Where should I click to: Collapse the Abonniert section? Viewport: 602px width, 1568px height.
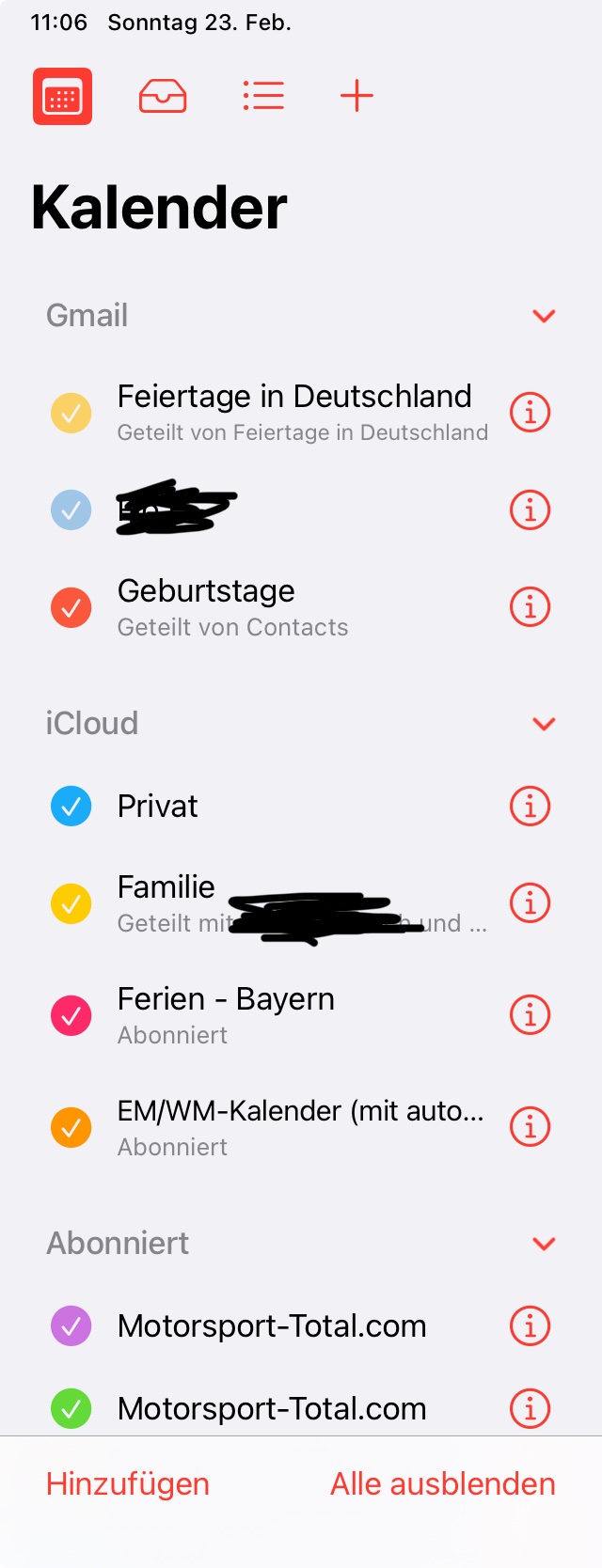pos(544,1244)
